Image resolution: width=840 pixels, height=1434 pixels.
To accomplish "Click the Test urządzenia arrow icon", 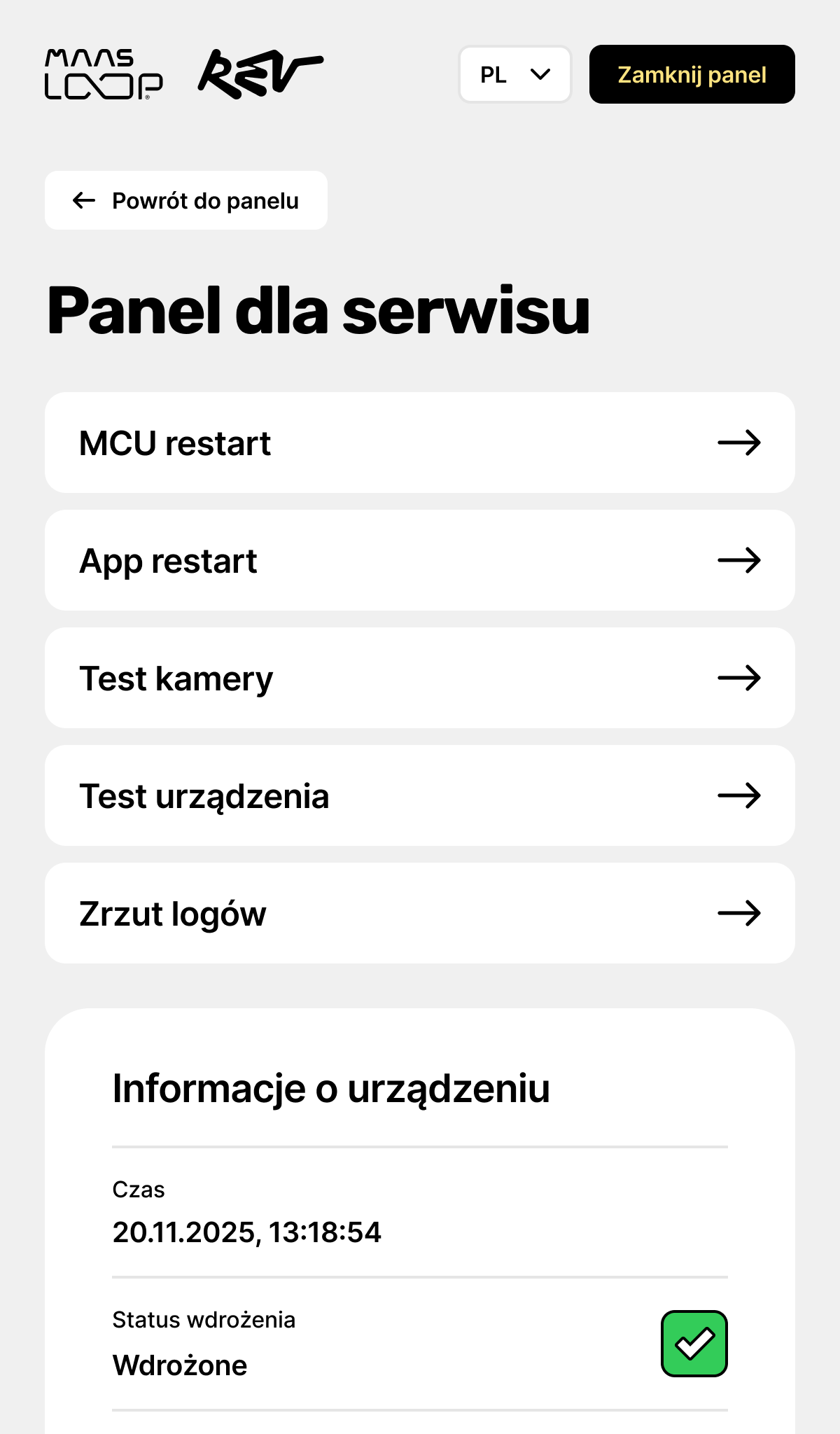I will pyautogui.click(x=739, y=795).
